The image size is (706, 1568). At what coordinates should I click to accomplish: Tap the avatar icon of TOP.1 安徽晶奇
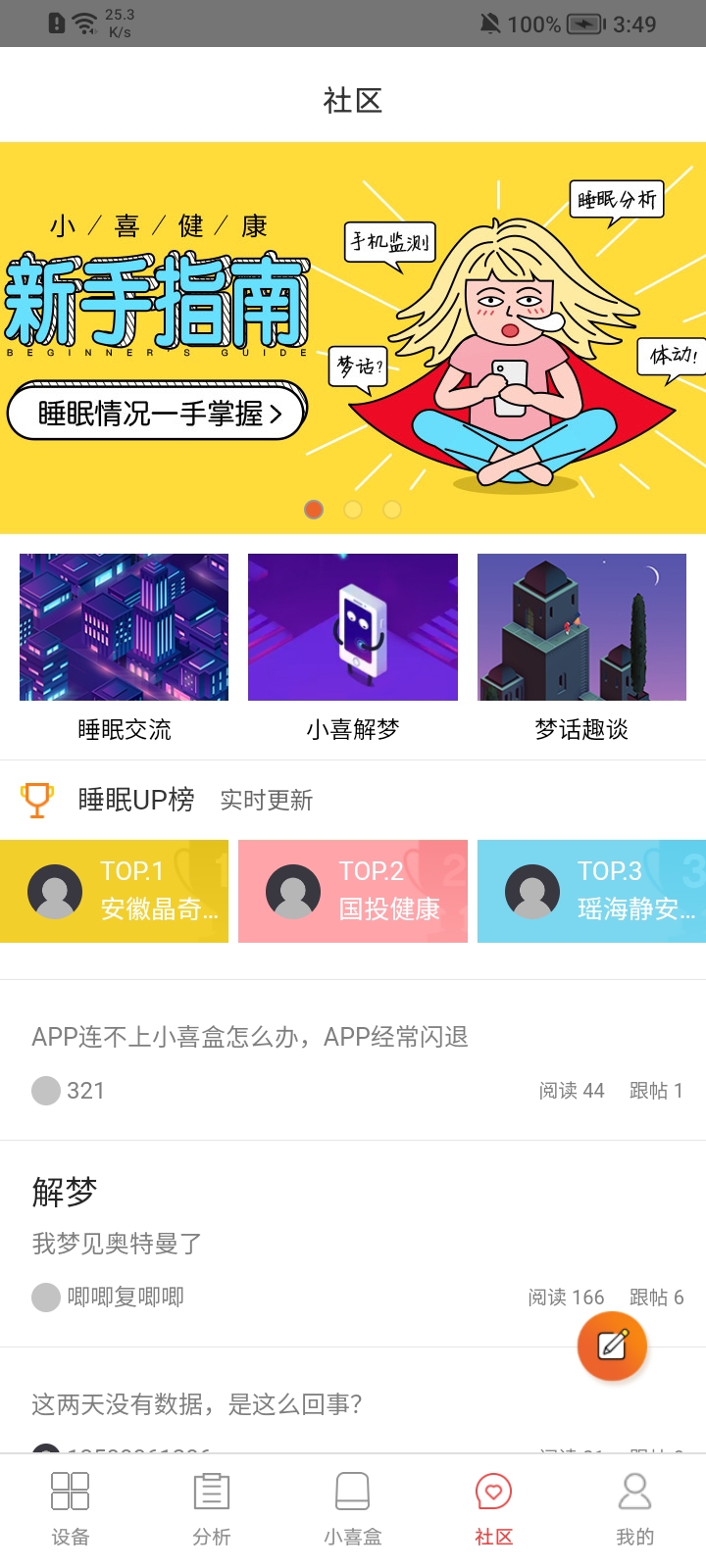pyautogui.click(x=56, y=891)
